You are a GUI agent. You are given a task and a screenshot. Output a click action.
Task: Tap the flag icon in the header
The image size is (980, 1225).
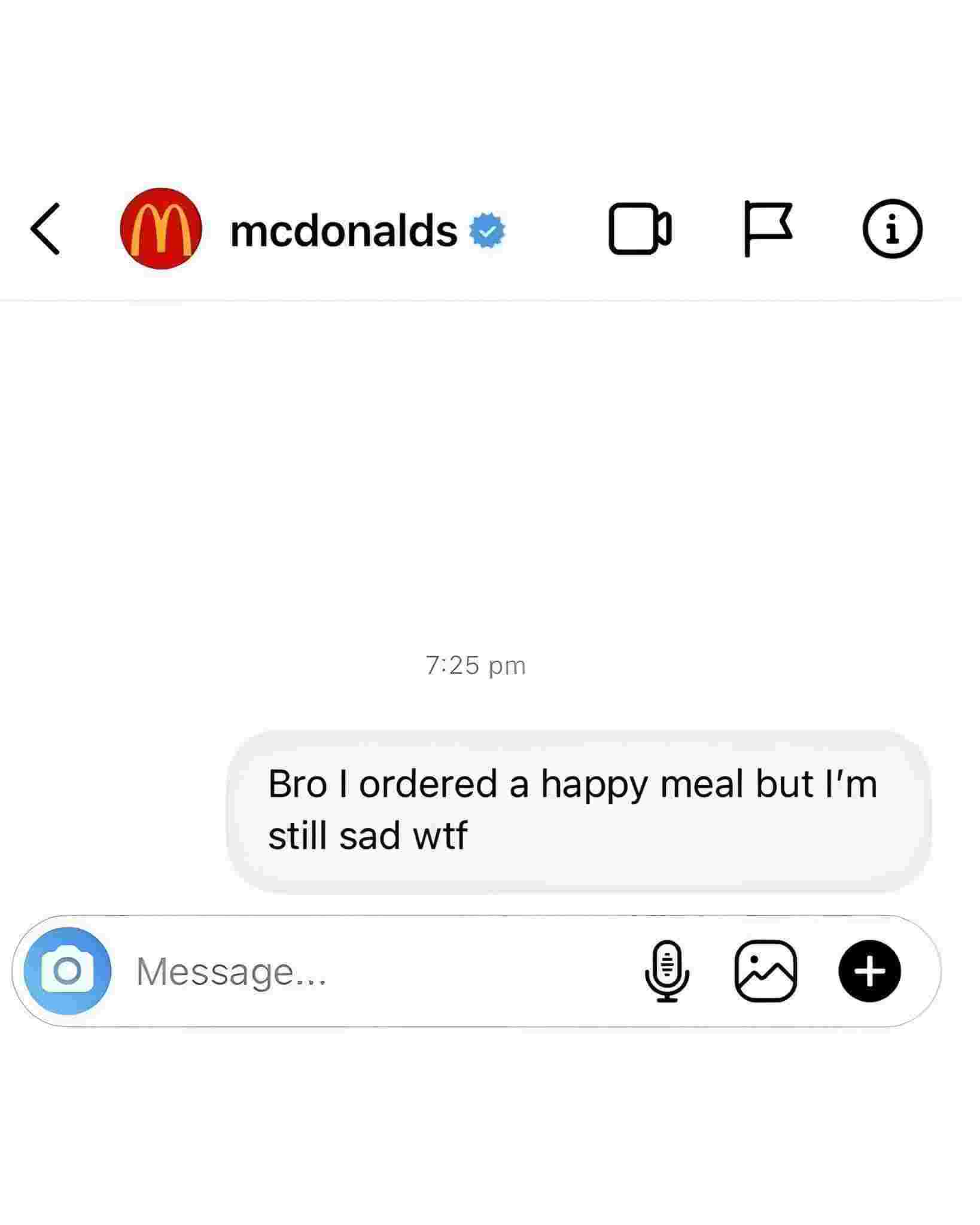[766, 229]
